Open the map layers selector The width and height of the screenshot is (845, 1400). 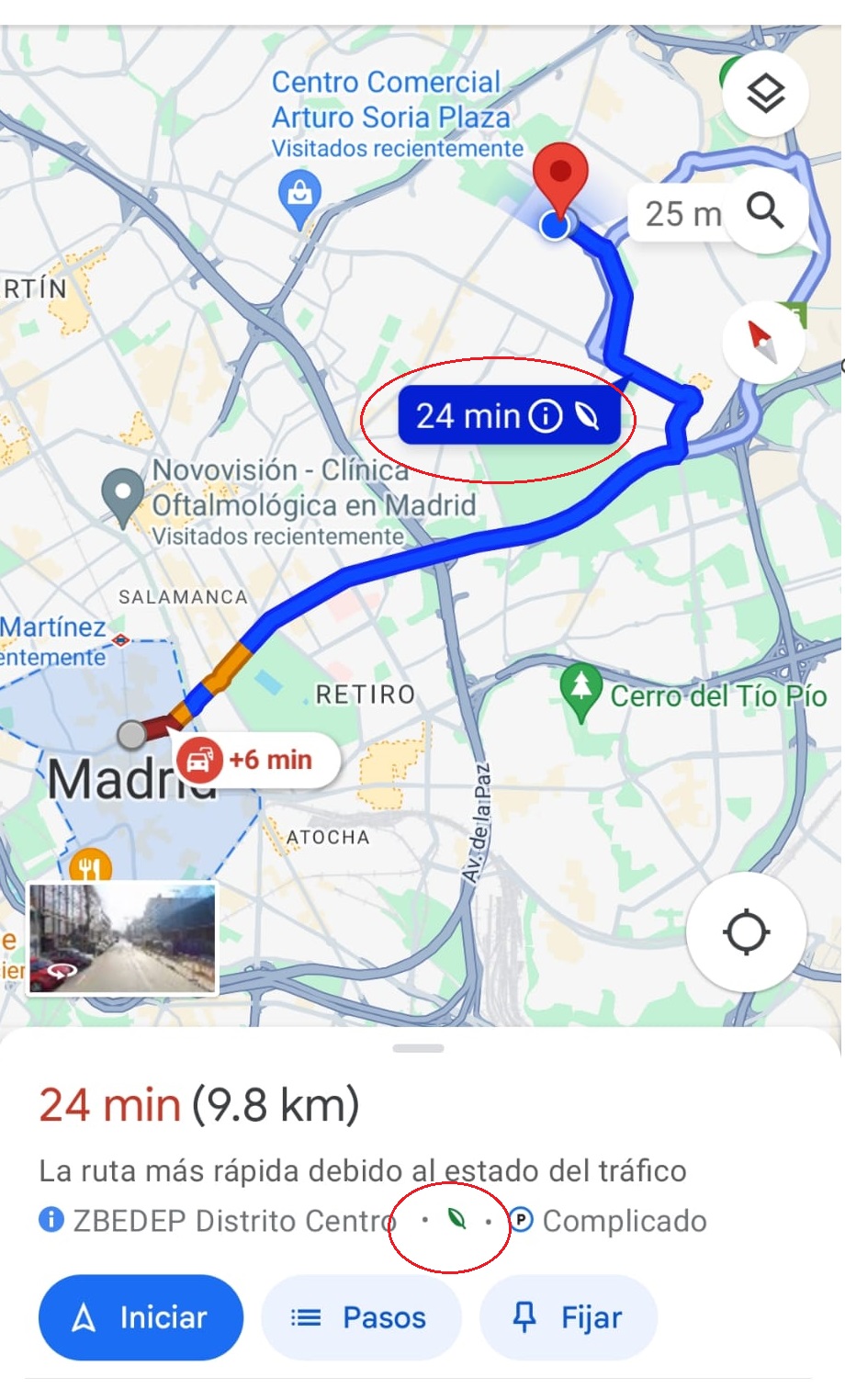coord(764,94)
